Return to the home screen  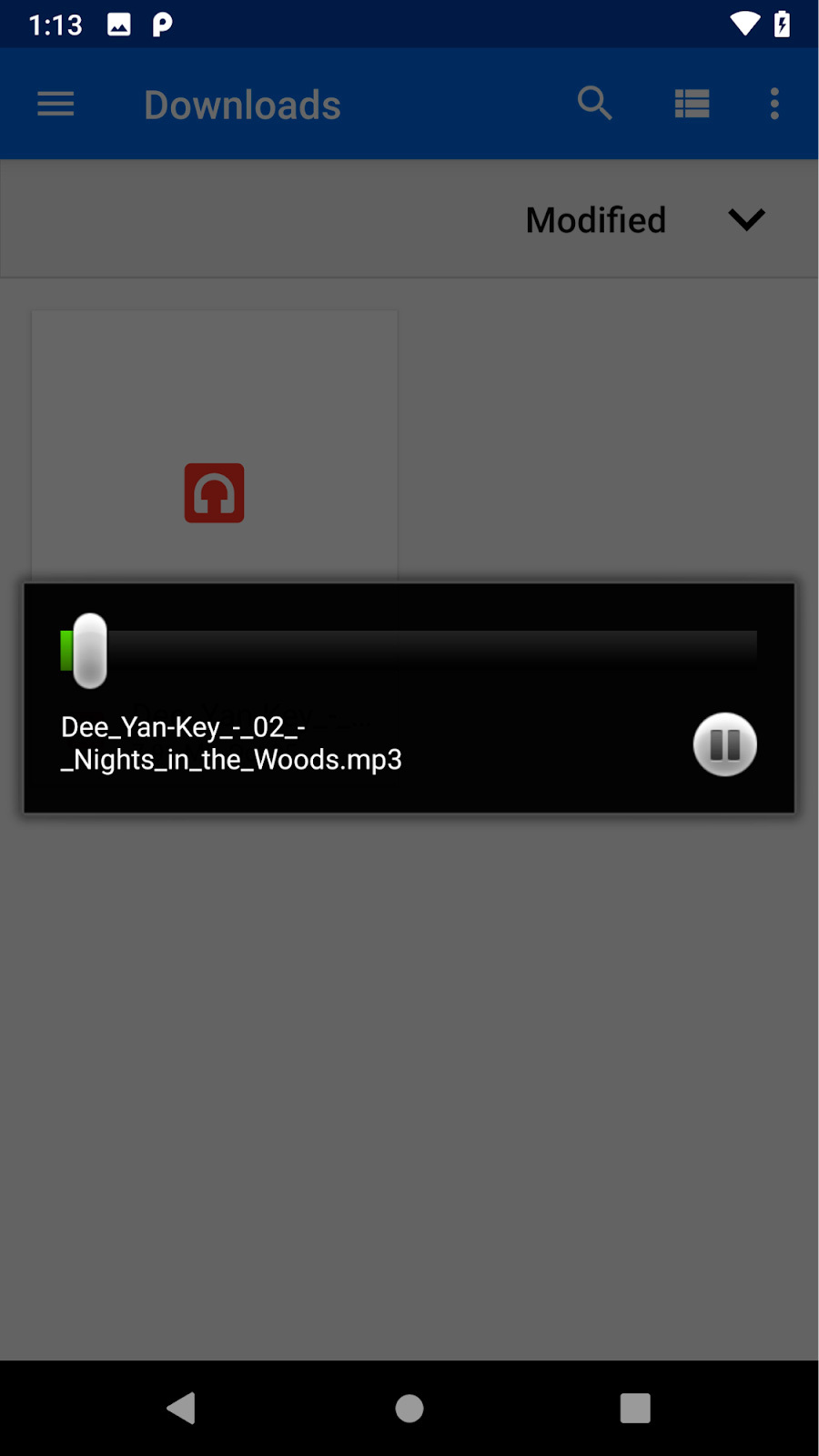tap(409, 1408)
